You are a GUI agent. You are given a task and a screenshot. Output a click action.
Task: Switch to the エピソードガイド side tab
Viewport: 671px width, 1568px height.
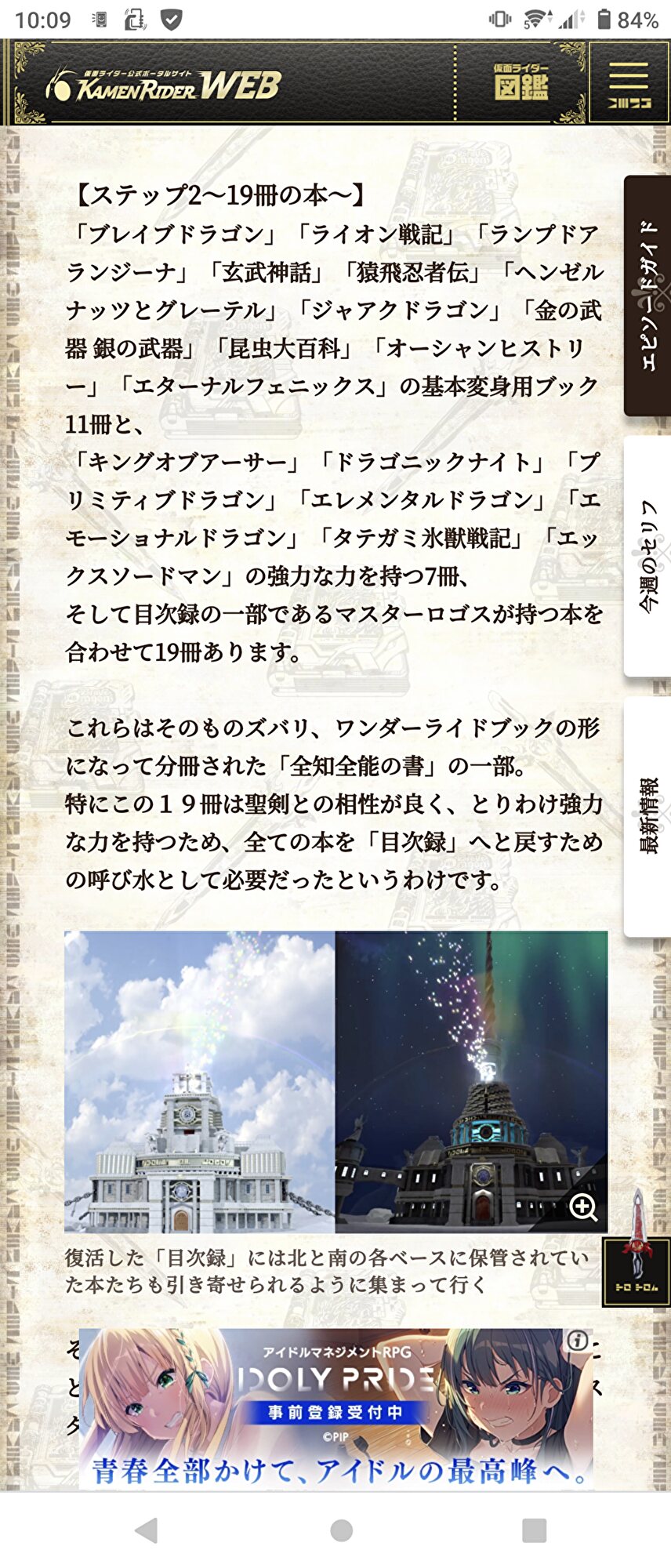[647, 296]
